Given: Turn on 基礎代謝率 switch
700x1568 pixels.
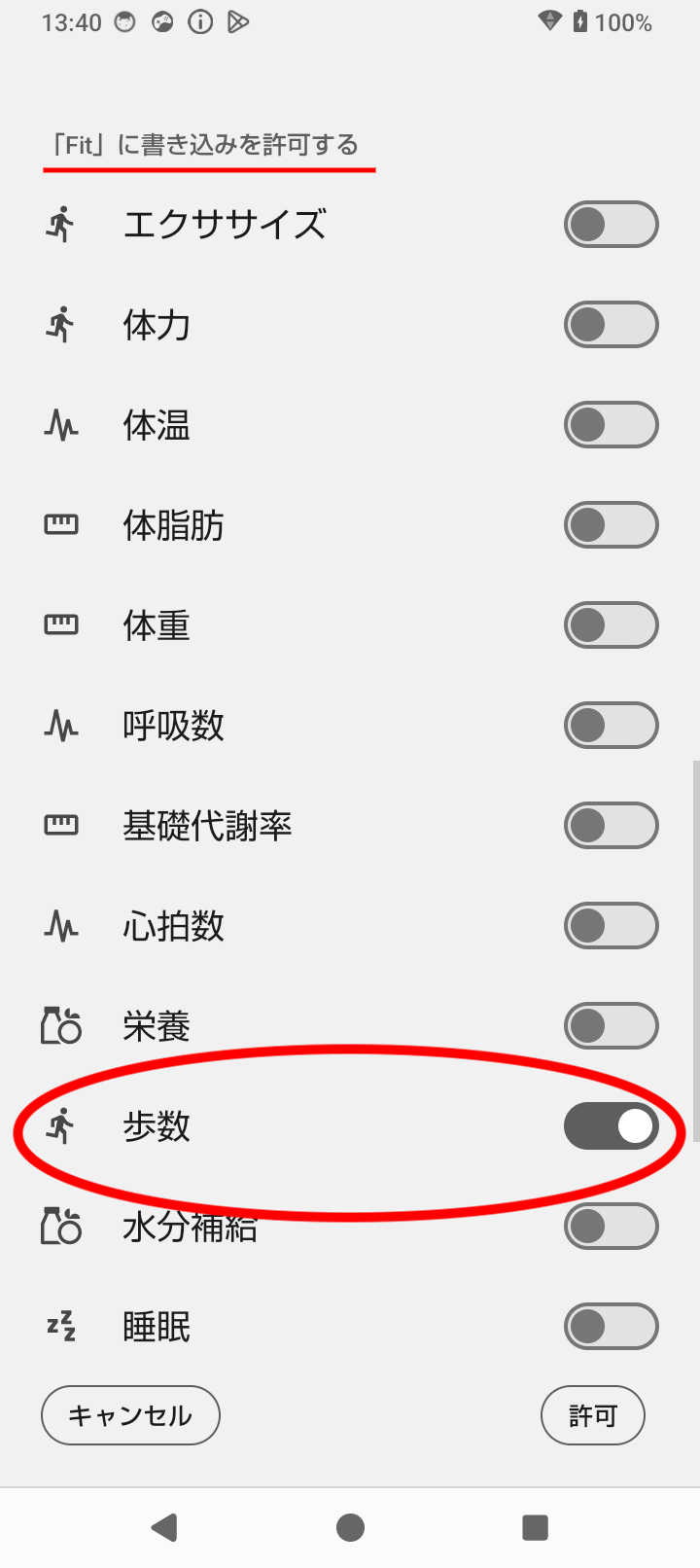Looking at the screenshot, I should pyautogui.click(x=612, y=826).
